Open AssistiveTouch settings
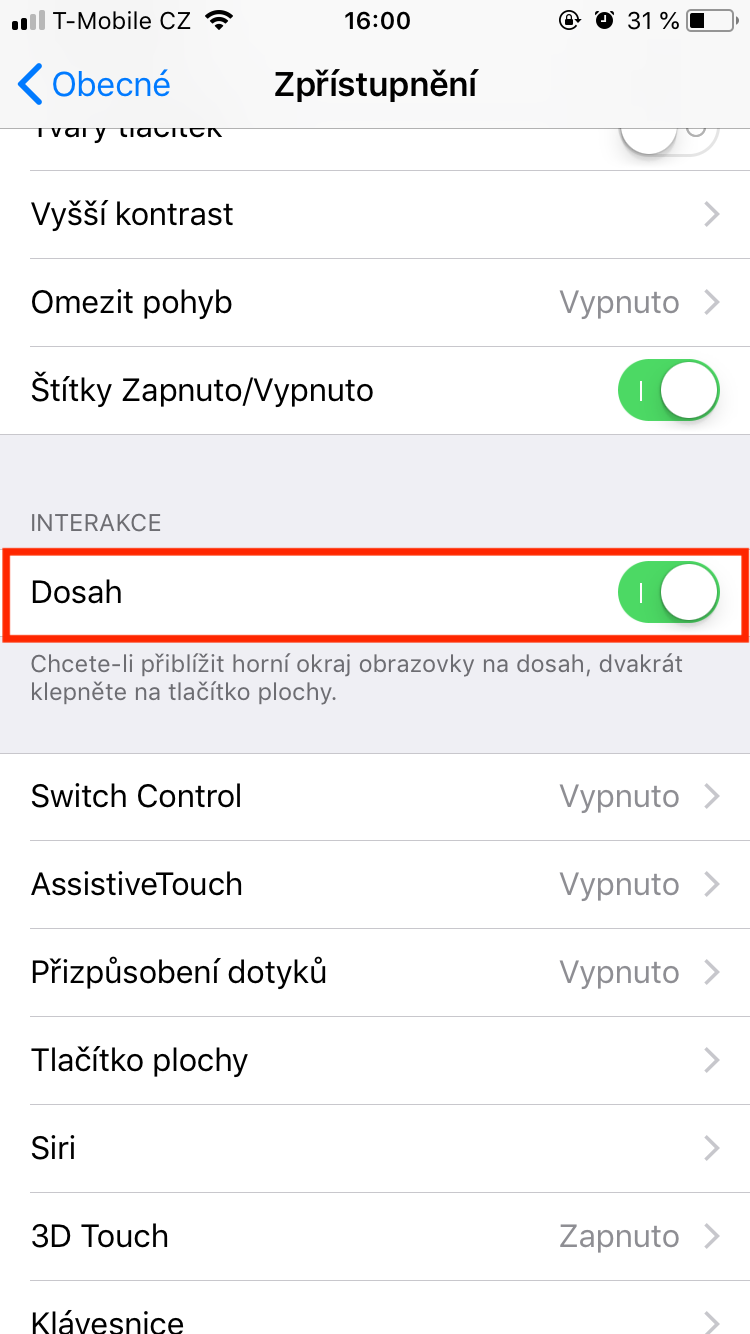This screenshot has width=750, height=1334. point(375,884)
